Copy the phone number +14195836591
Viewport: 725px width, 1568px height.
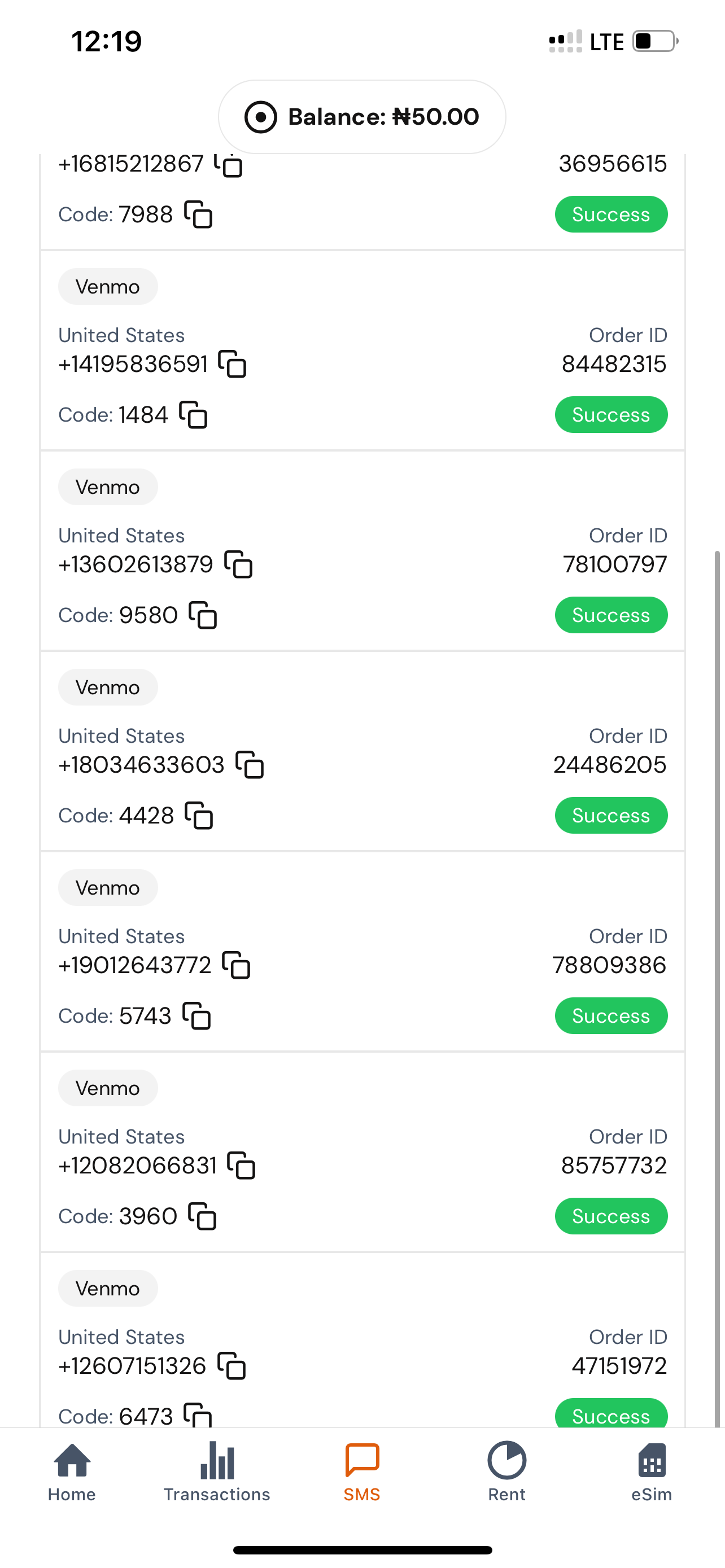click(232, 364)
